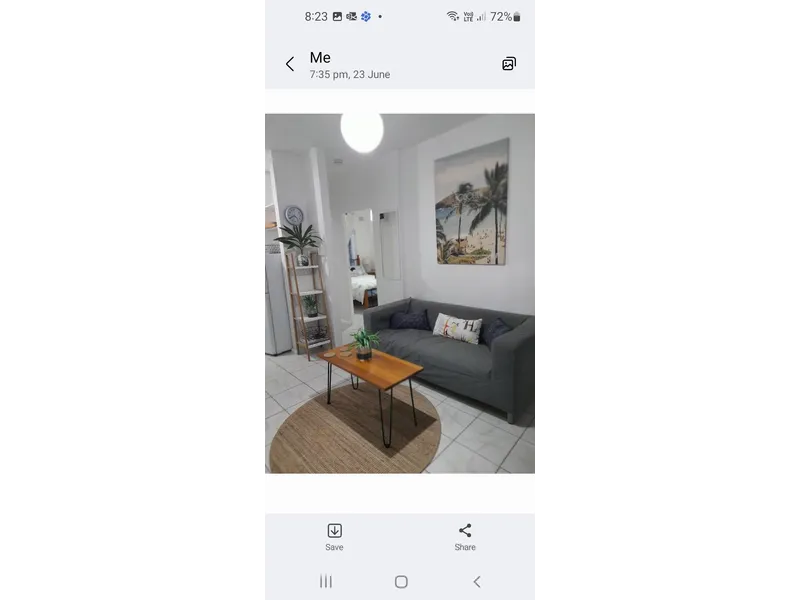Tap the living room photo

tap(400, 293)
